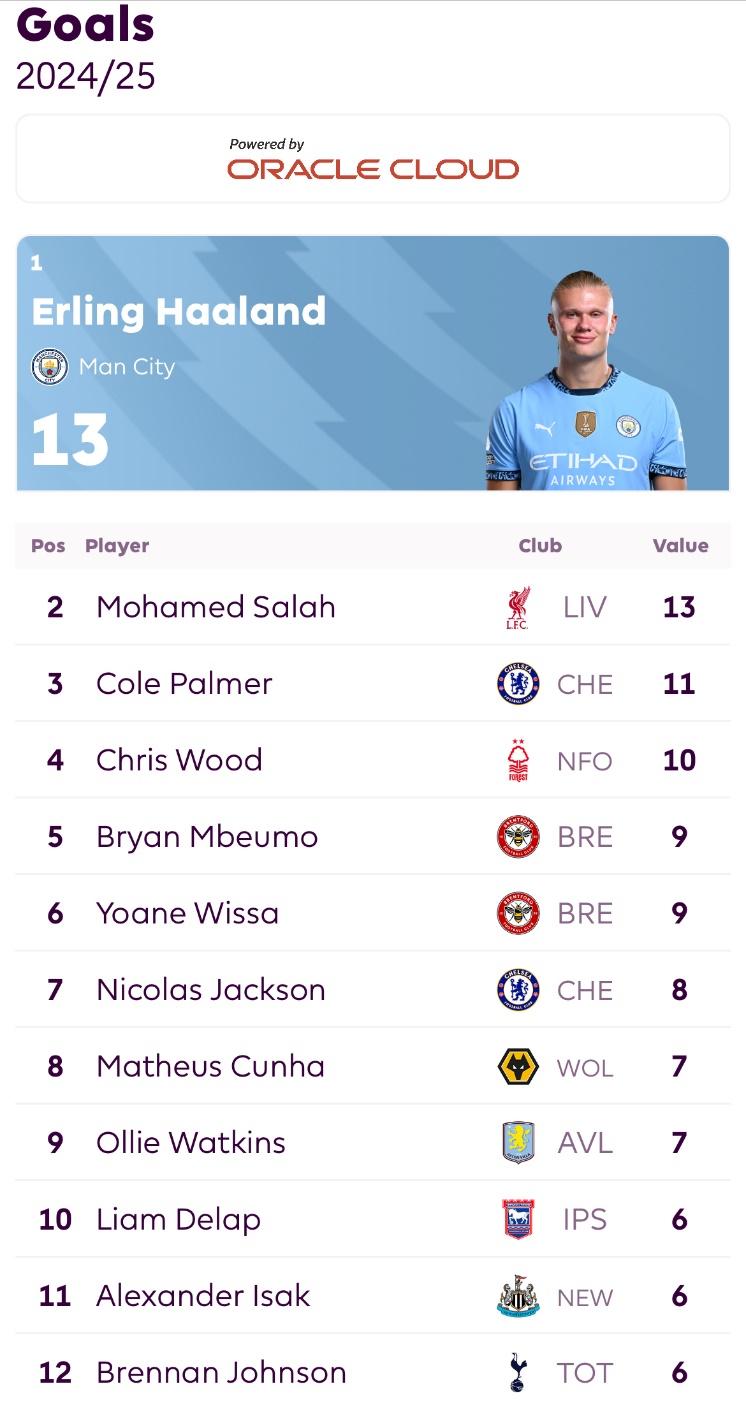Select the Liam Delap row
This screenshot has width=746, height=1405.
(x=373, y=1219)
